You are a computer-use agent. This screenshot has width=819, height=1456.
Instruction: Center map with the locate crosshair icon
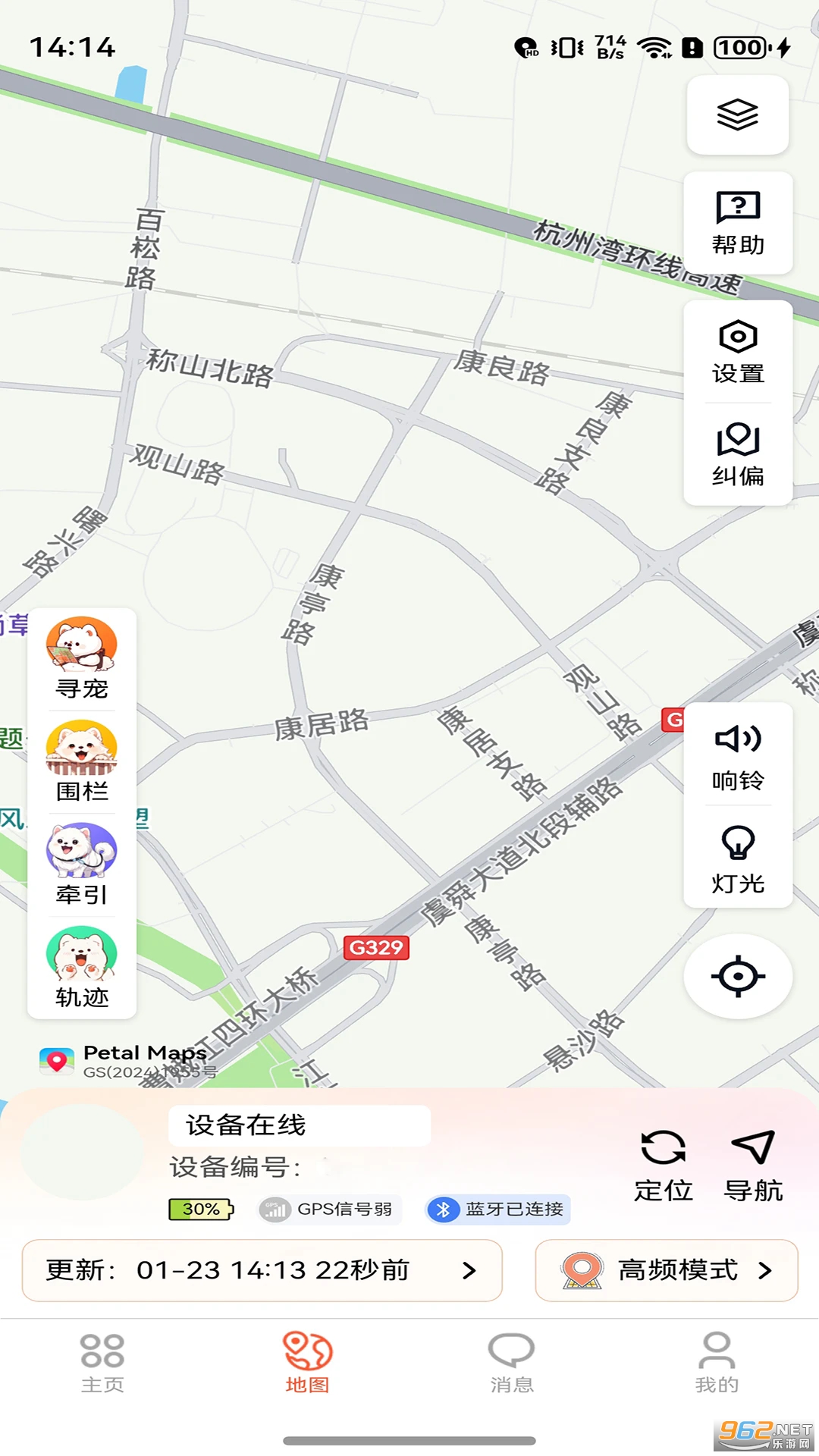[x=736, y=977]
